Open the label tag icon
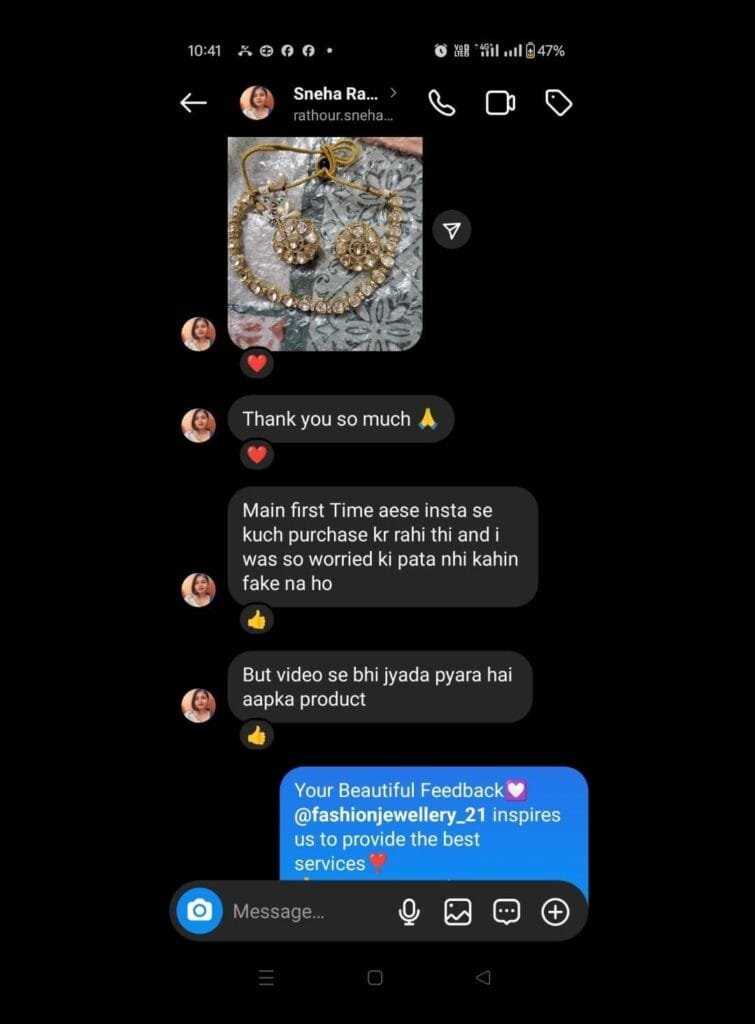Image resolution: width=755 pixels, height=1024 pixels. pyautogui.click(x=558, y=103)
